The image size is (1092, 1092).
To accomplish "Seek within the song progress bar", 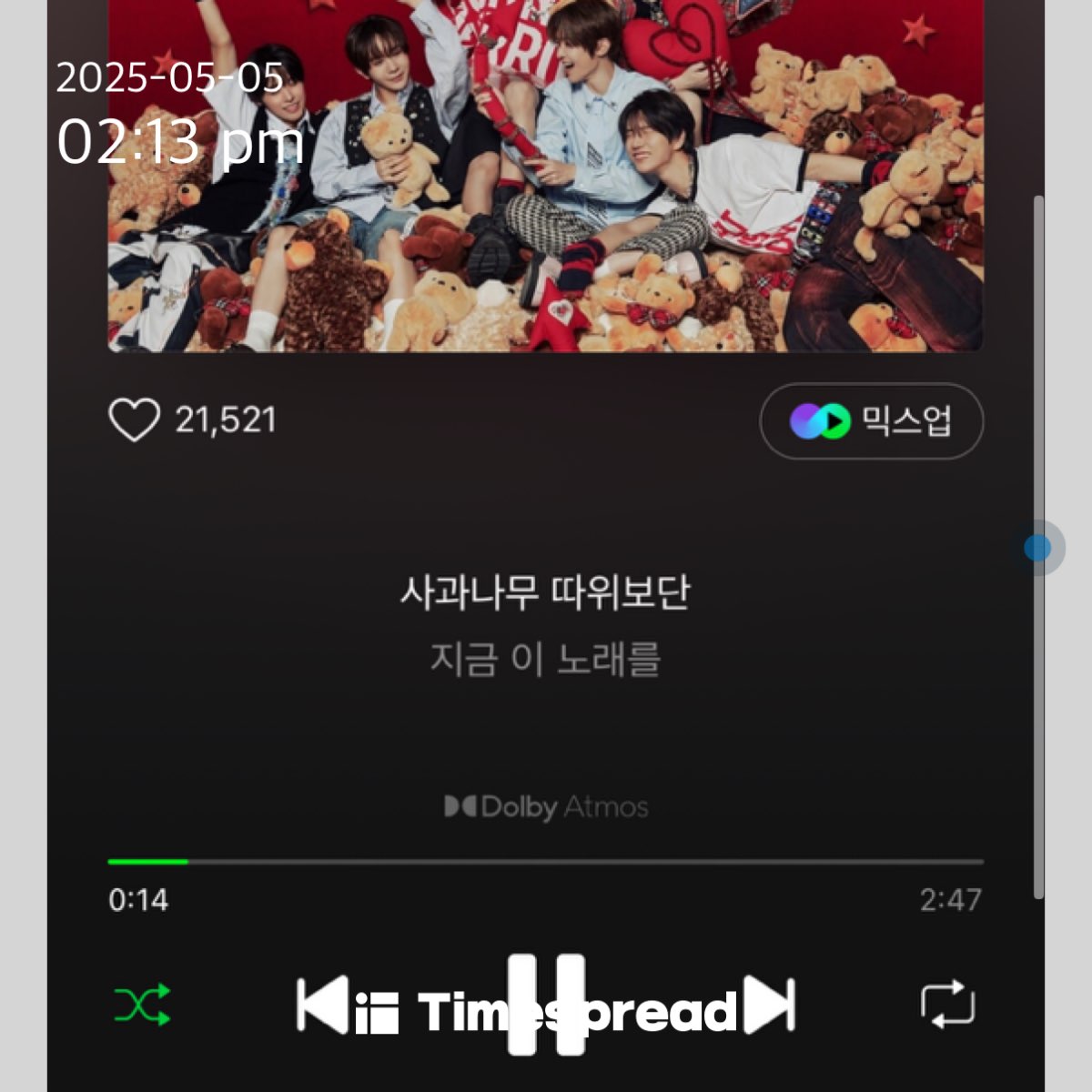I will 546,861.
